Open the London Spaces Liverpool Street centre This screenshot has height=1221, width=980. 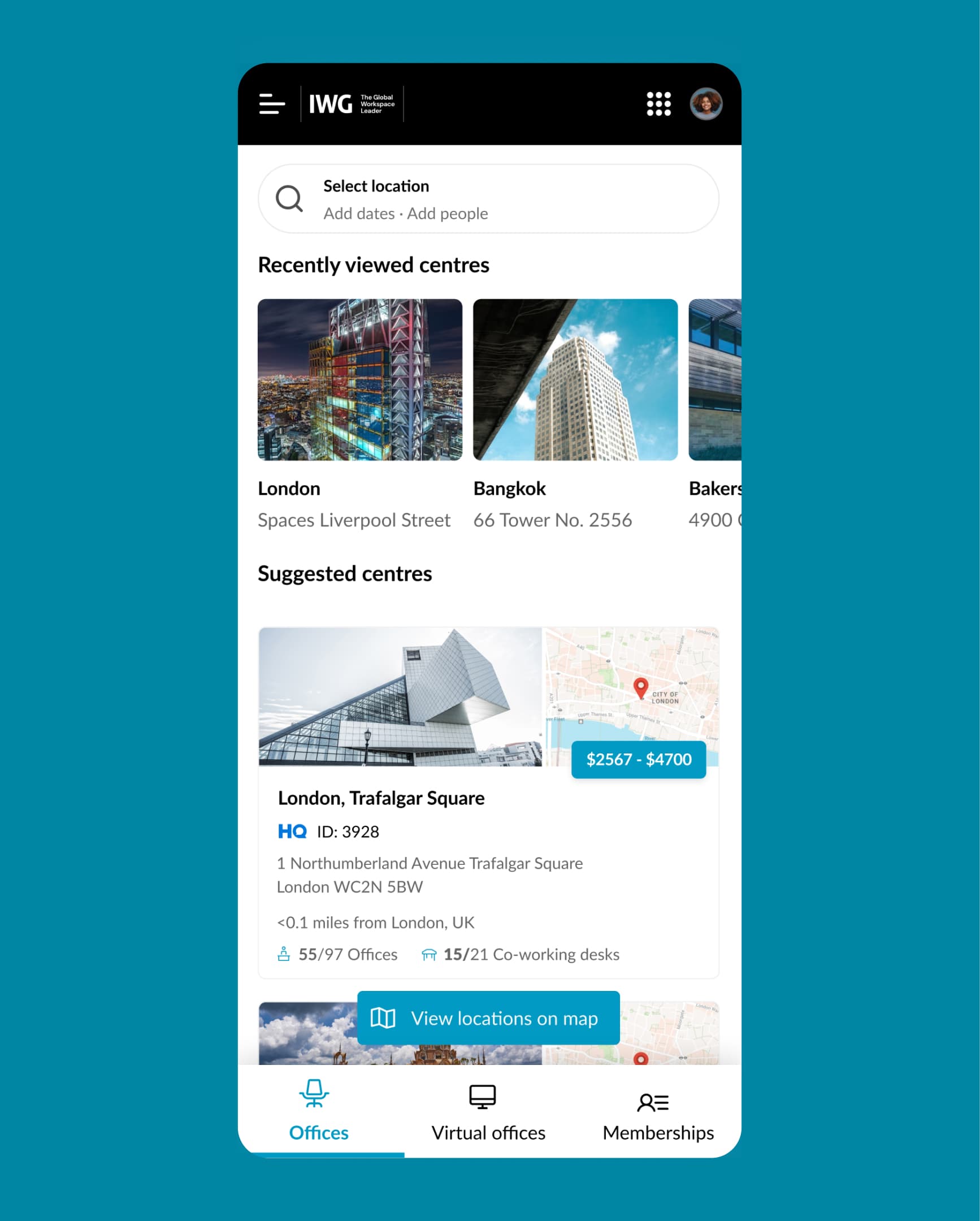[359, 380]
